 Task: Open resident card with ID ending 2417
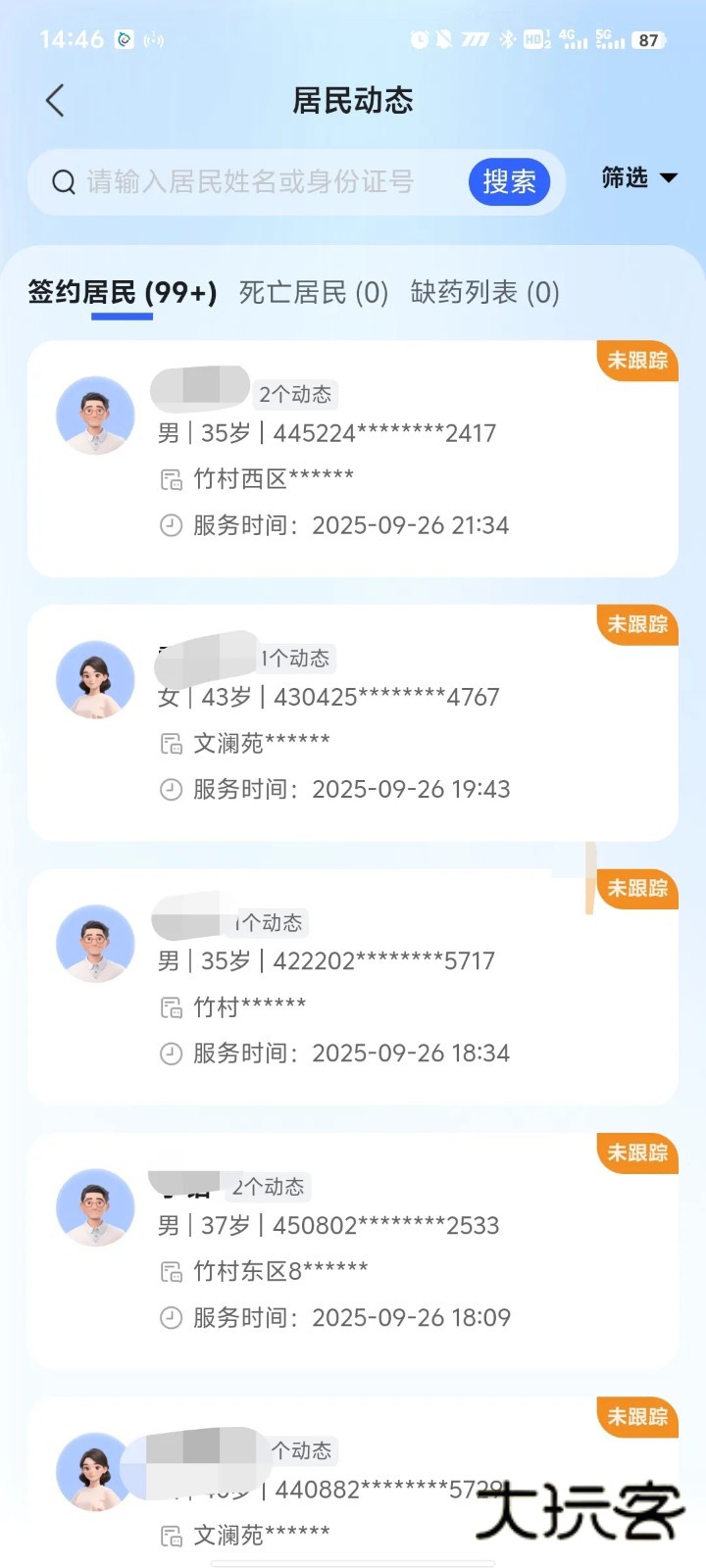pos(353,459)
